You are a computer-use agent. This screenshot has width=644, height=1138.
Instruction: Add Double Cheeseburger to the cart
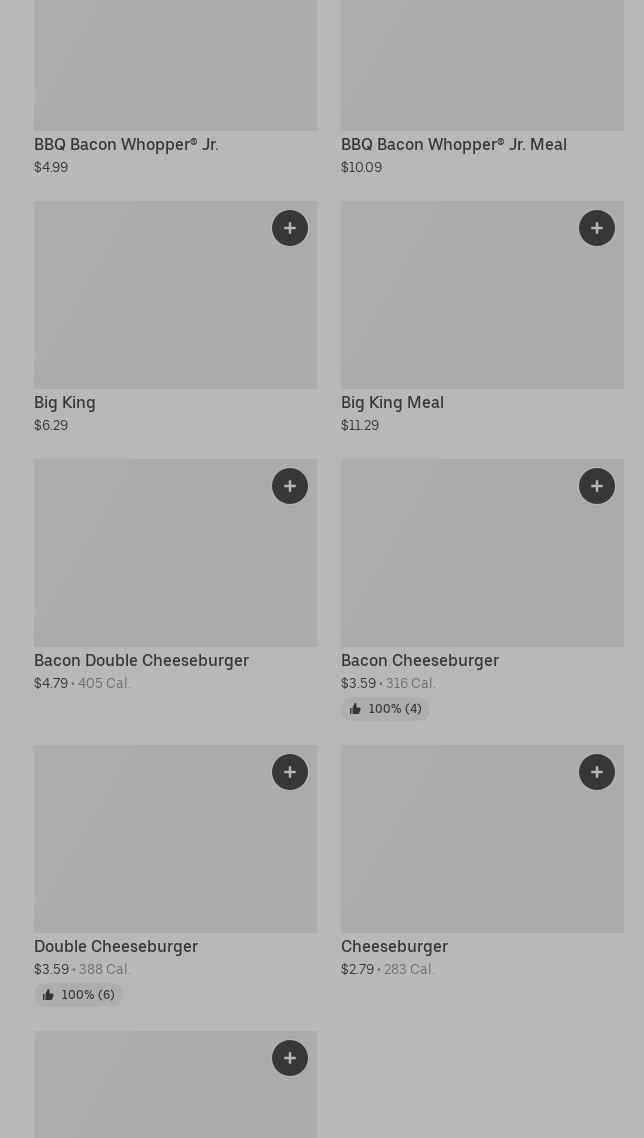pyautogui.click(x=290, y=771)
